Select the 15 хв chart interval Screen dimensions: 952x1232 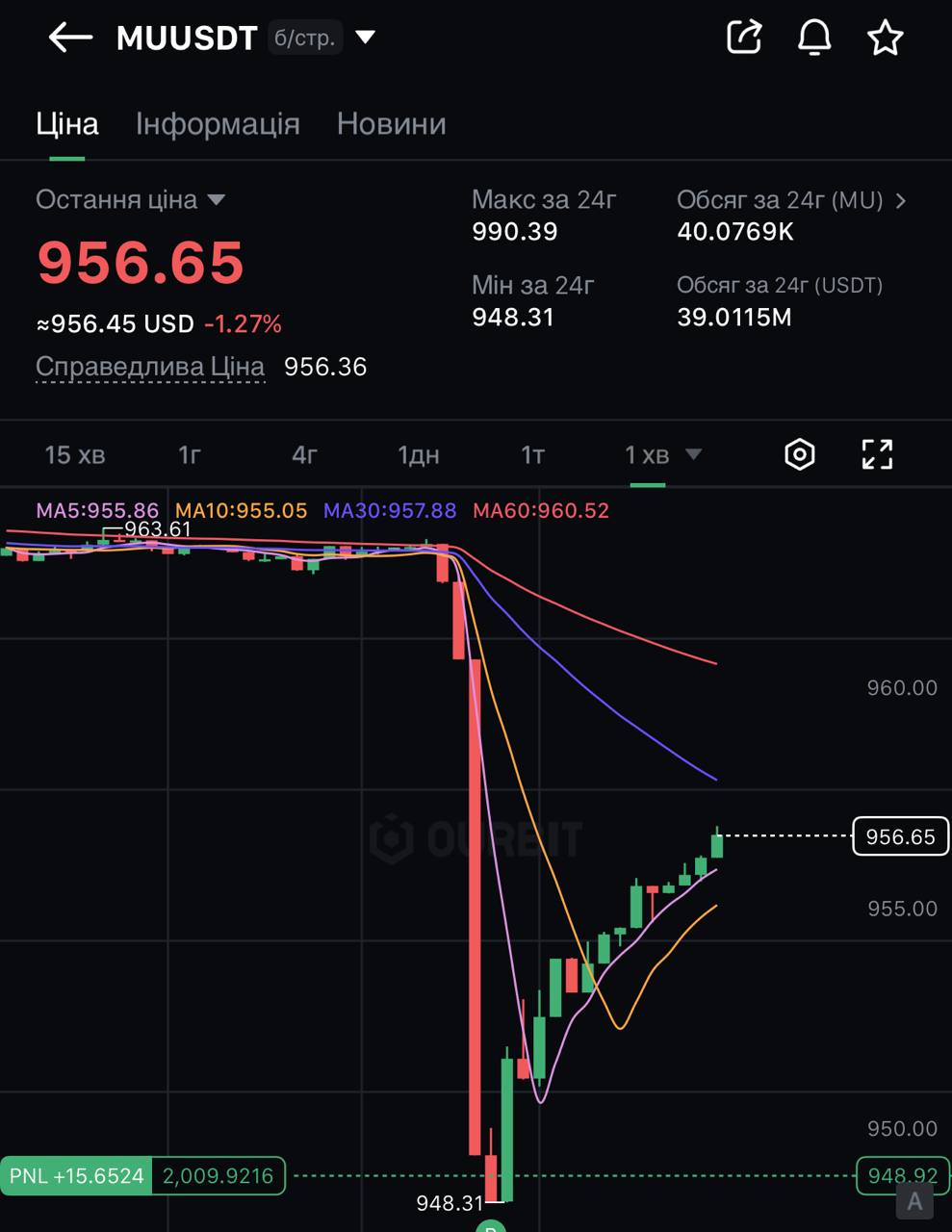75,454
